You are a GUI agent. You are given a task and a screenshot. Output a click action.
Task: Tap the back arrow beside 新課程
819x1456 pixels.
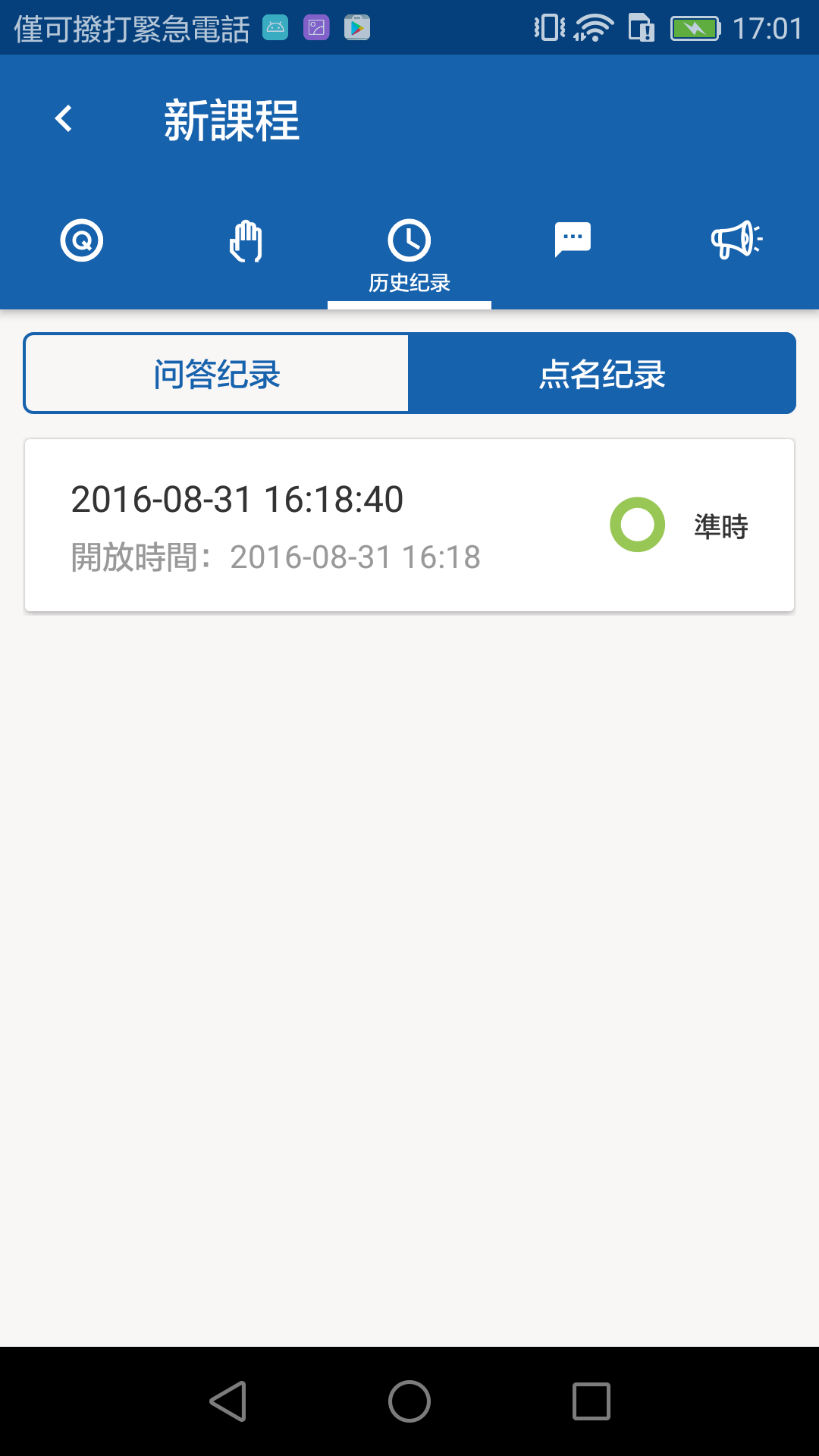tap(63, 118)
